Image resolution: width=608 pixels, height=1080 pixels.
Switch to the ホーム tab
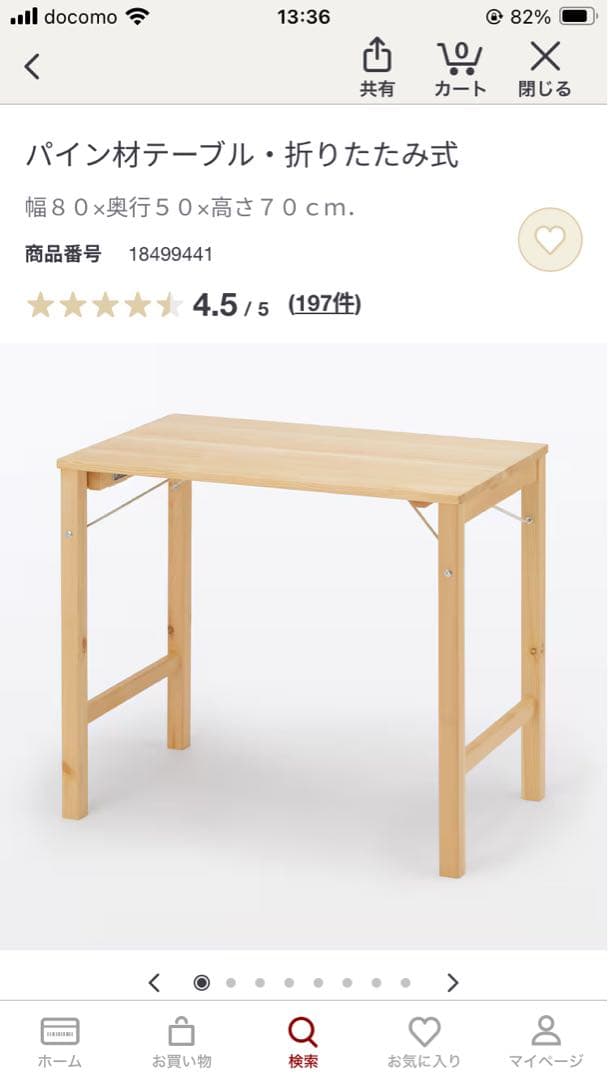pyautogui.click(x=60, y=1042)
